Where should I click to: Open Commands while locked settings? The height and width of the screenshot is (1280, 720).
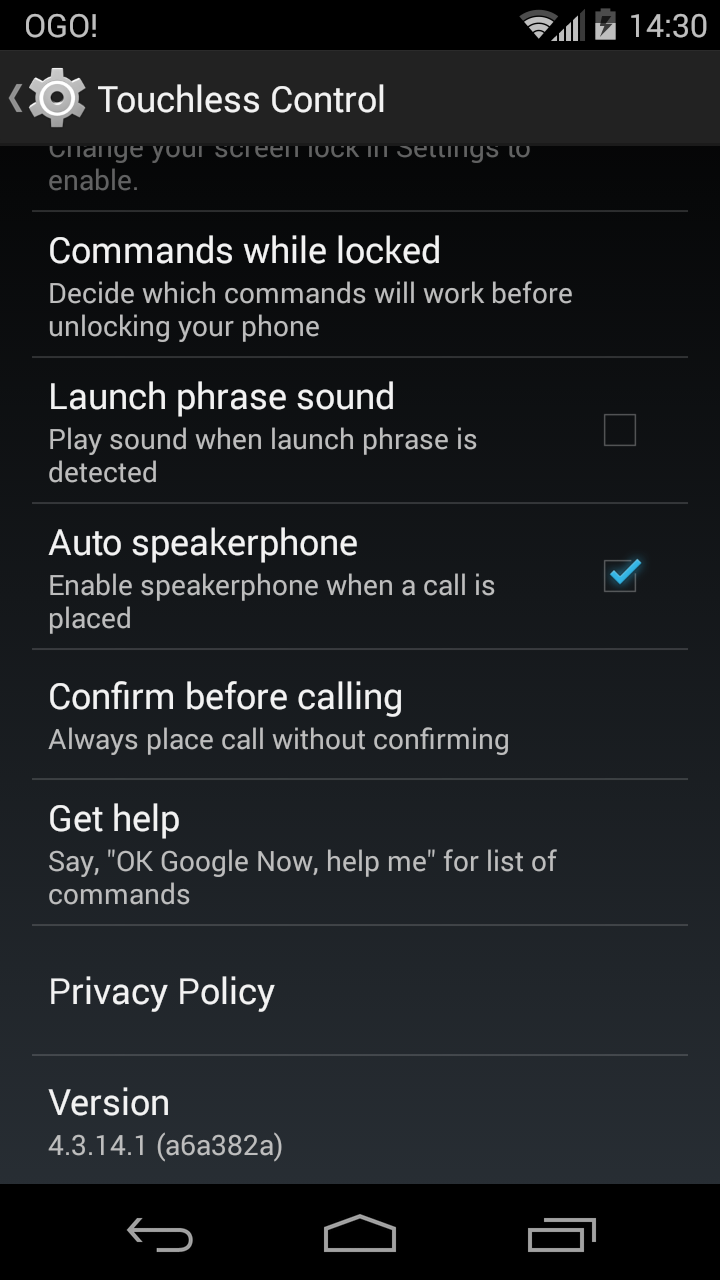(x=360, y=284)
